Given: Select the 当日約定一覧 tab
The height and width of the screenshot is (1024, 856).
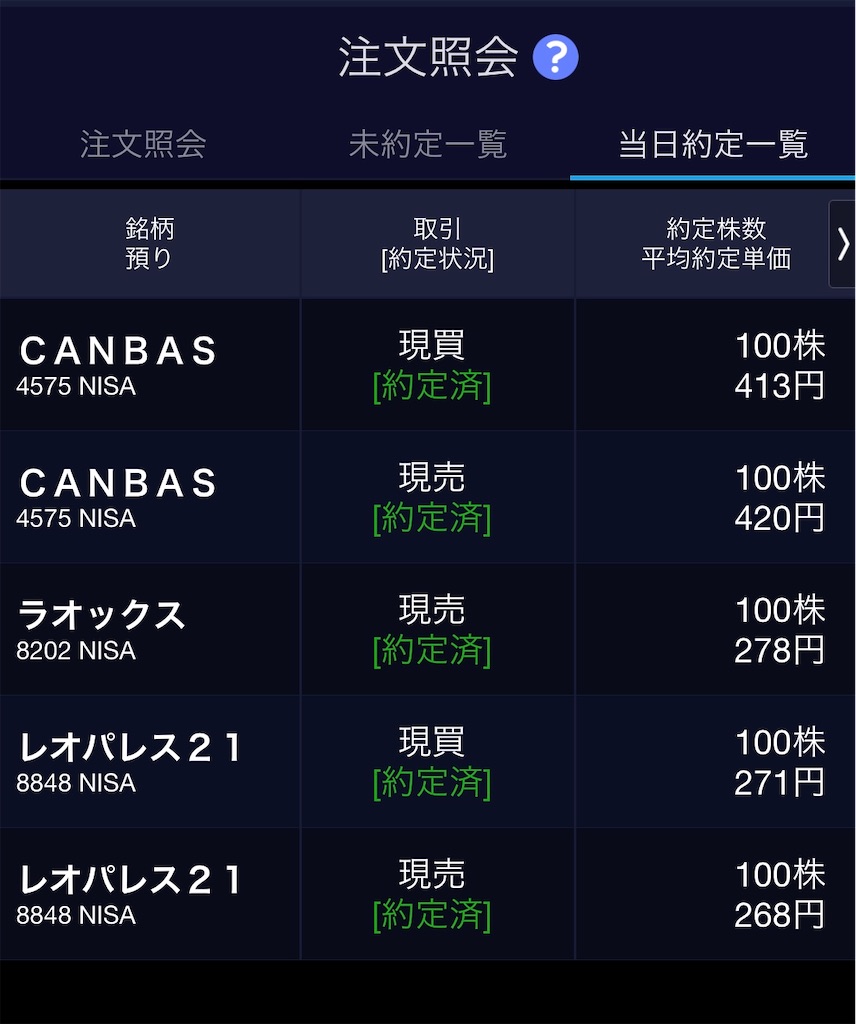Looking at the screenshot, I should click(714, 146).
